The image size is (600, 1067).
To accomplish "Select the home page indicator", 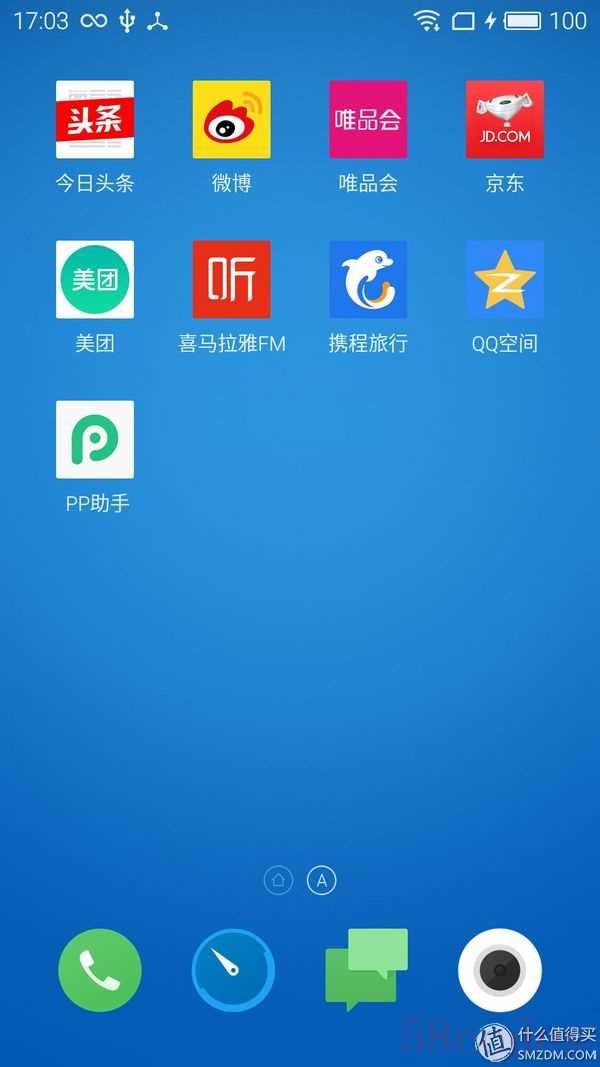I will tap(278, 881).
